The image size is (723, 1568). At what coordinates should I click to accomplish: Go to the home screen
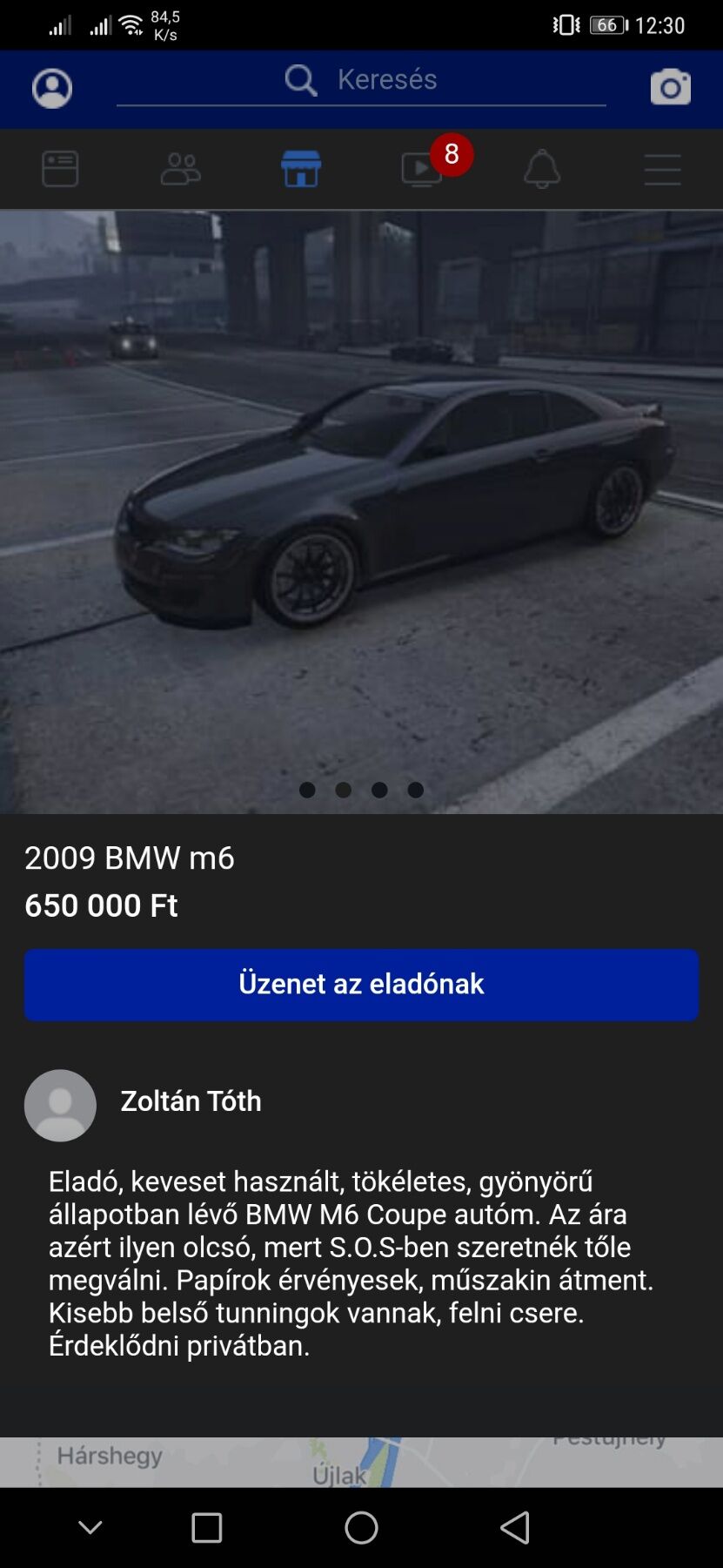[361, 1527]
